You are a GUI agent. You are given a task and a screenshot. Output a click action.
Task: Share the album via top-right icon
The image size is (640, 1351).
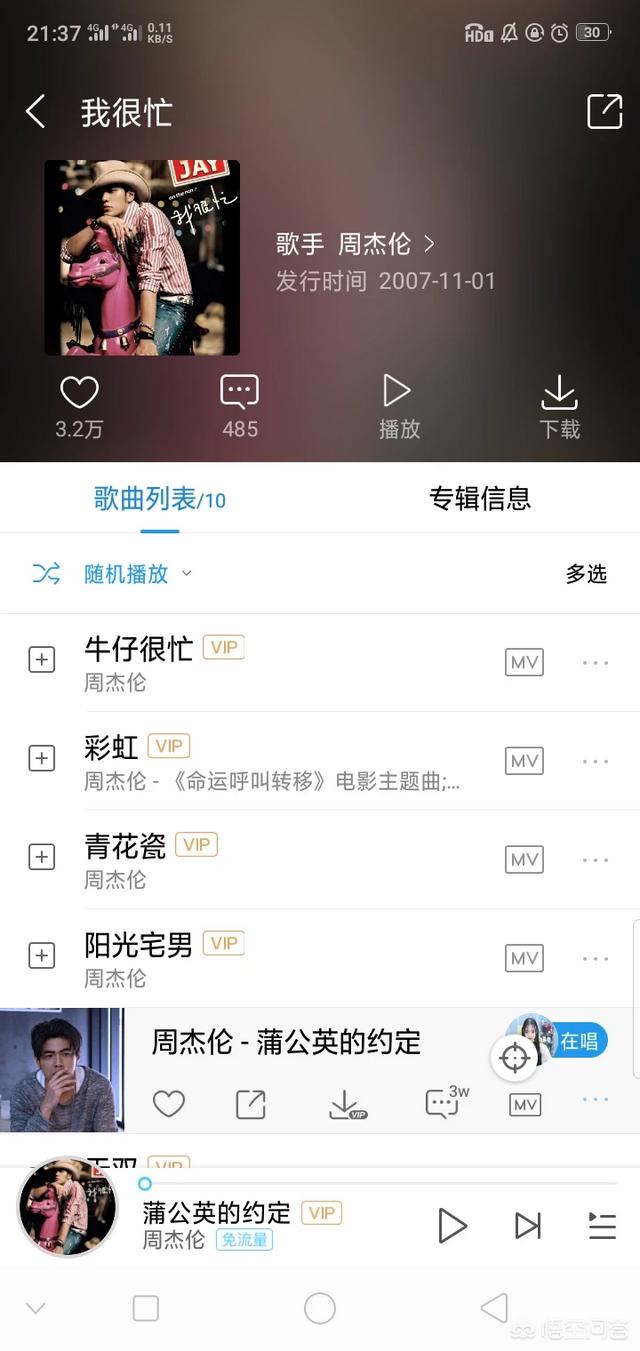604,111
